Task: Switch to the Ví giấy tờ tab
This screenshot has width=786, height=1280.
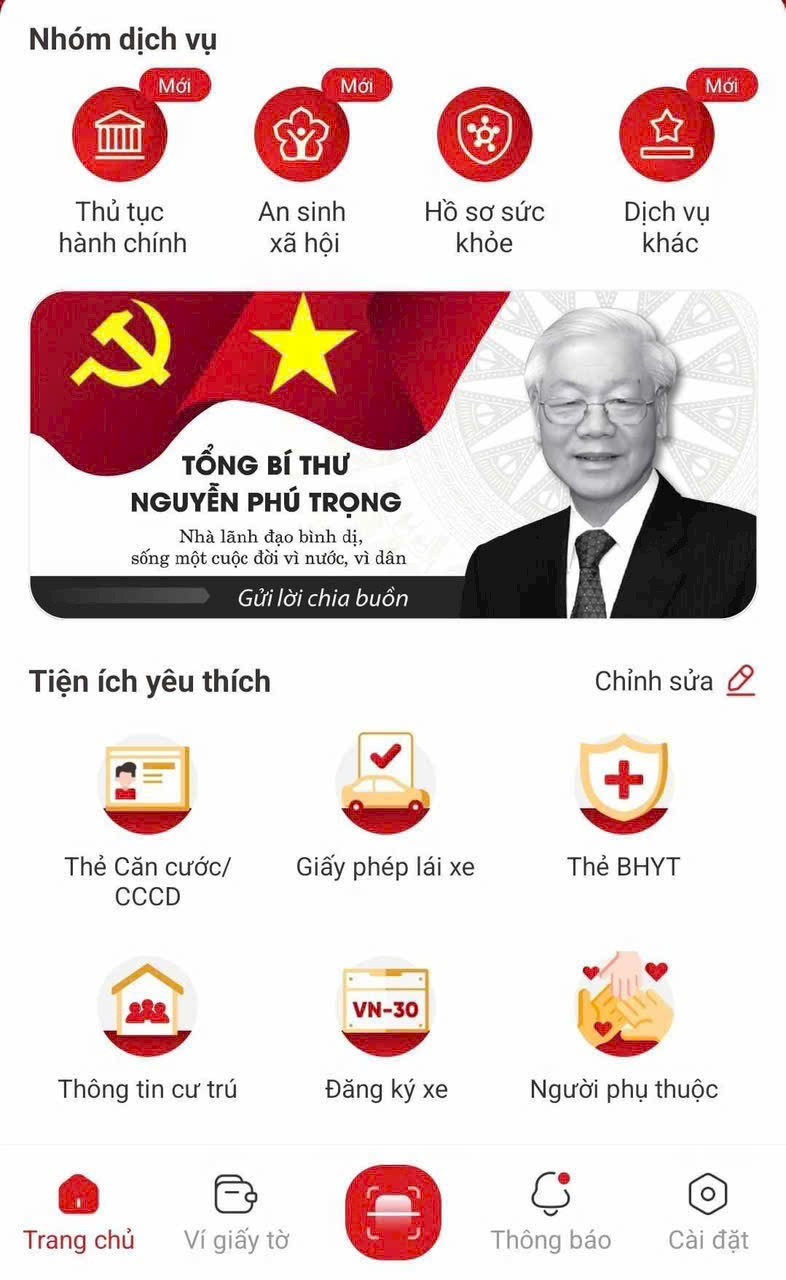Action: pyautogui.click(x=236, y=1212)
